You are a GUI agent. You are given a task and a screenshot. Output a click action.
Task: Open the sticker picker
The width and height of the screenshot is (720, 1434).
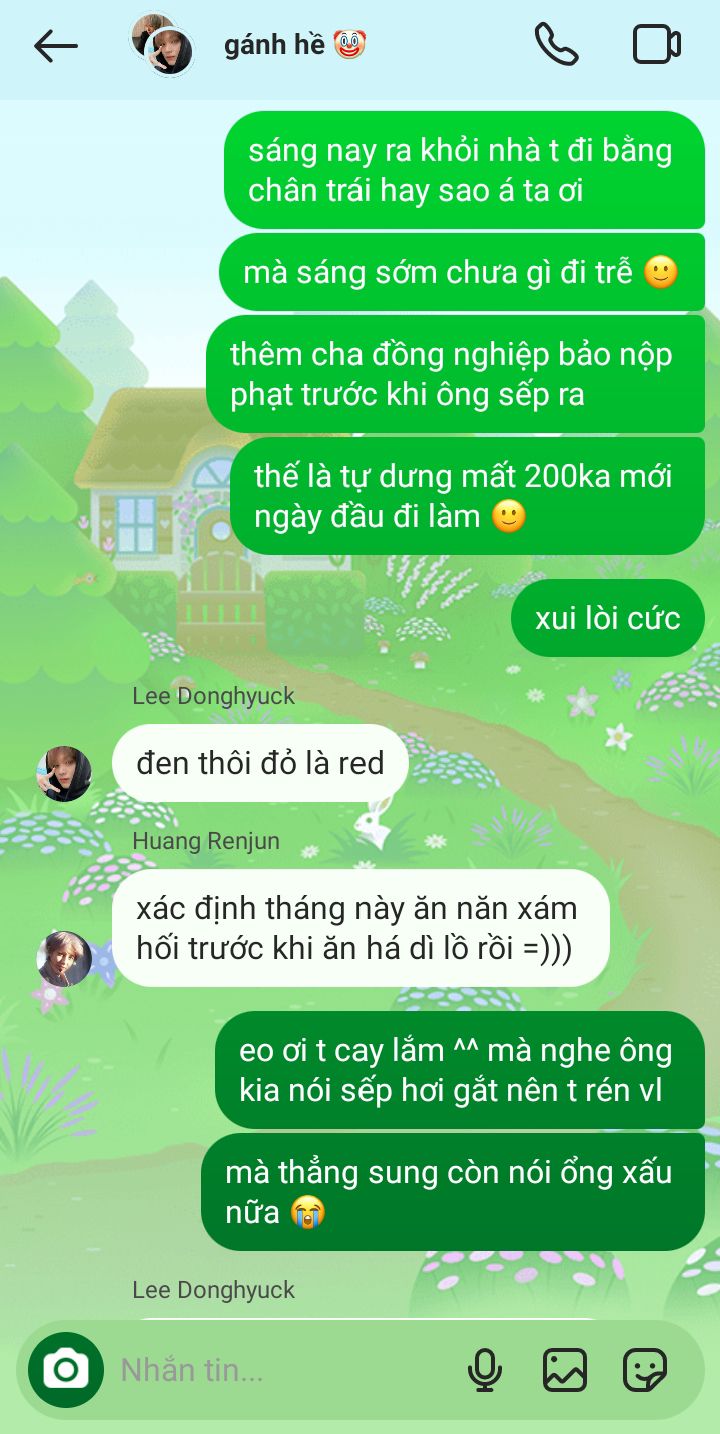click(645, 1370)
